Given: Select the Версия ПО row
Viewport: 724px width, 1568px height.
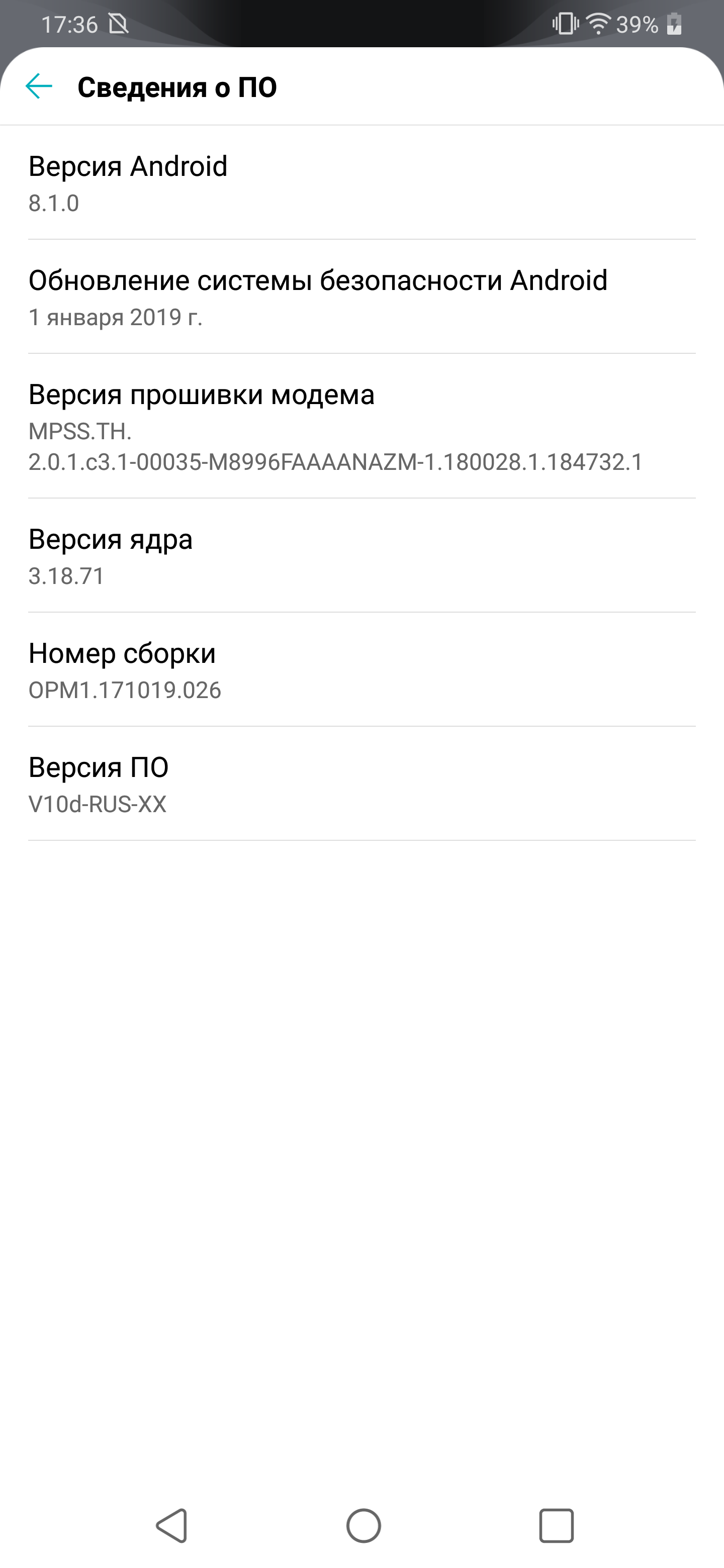Looking at the screenshot, I should tap(361, 783).
